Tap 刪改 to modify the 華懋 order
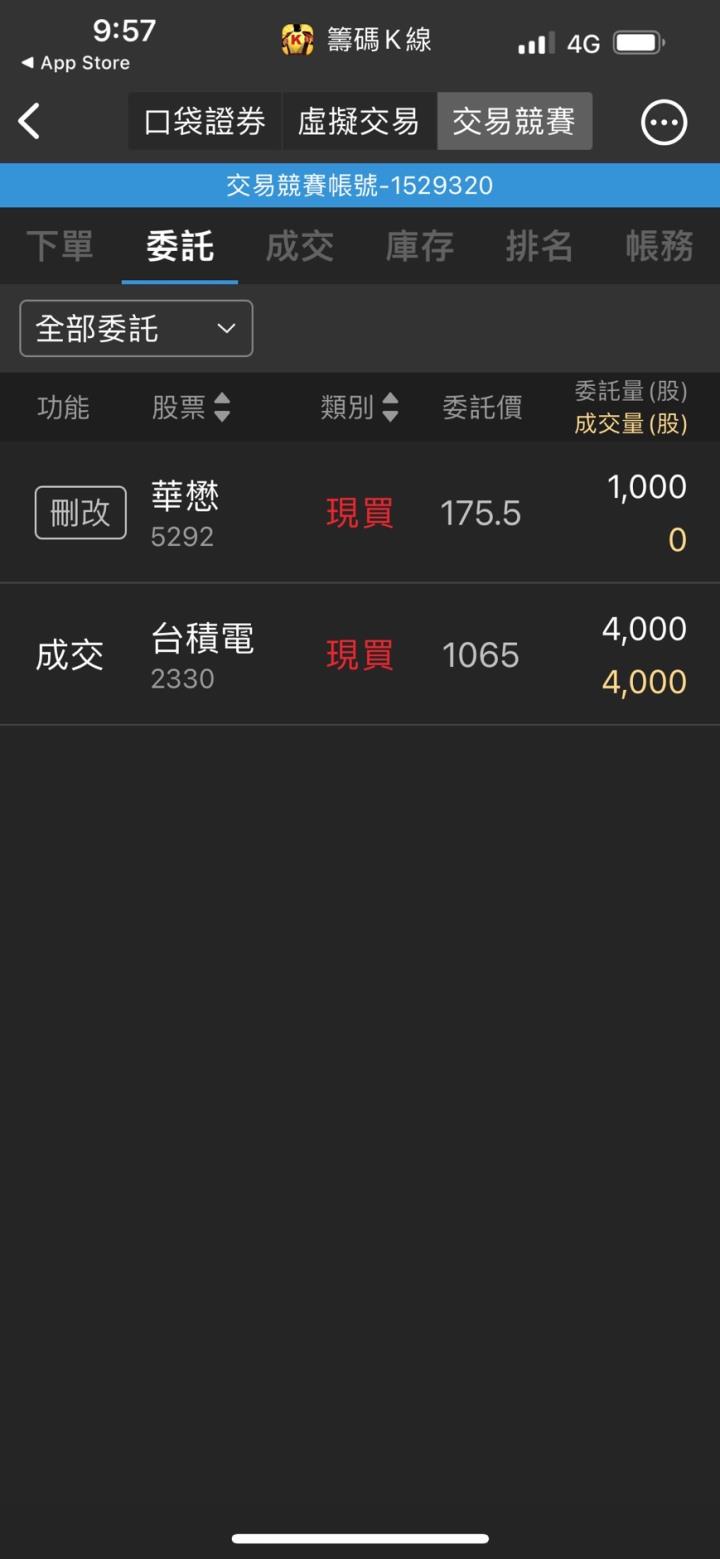Viewport: 720px width, 1559px height. pos(80,512)
